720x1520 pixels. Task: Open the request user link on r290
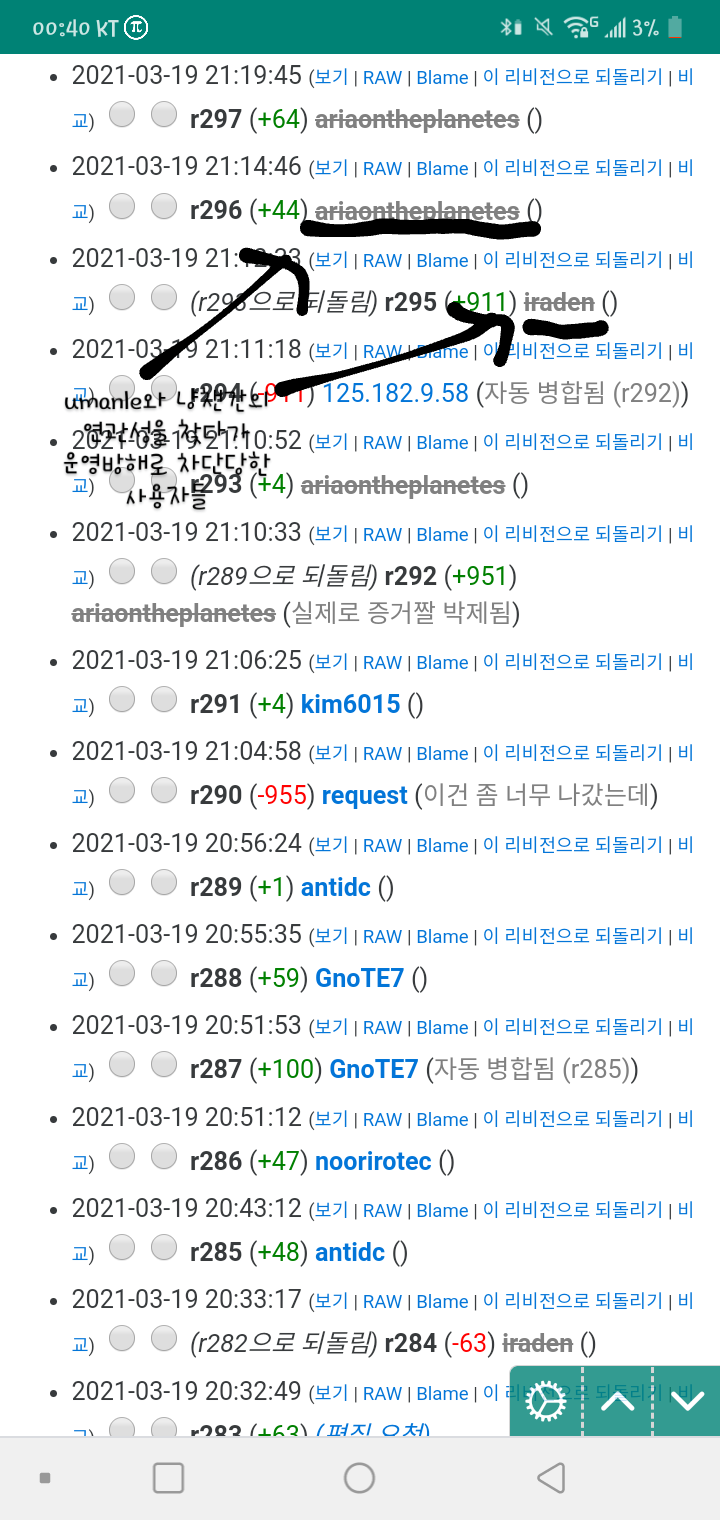364,795
